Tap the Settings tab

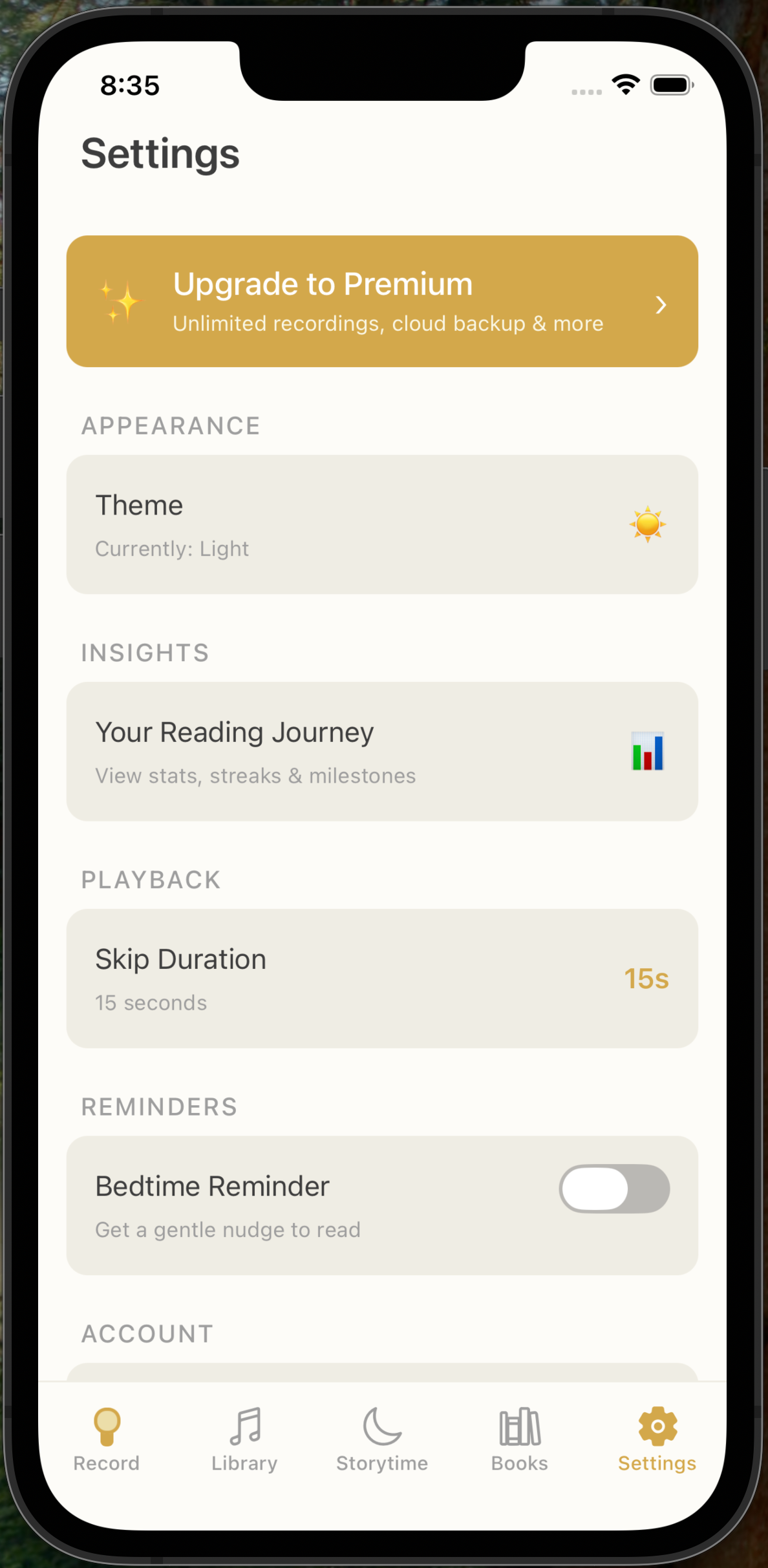pyautogui.click(x=657, y=1439)
